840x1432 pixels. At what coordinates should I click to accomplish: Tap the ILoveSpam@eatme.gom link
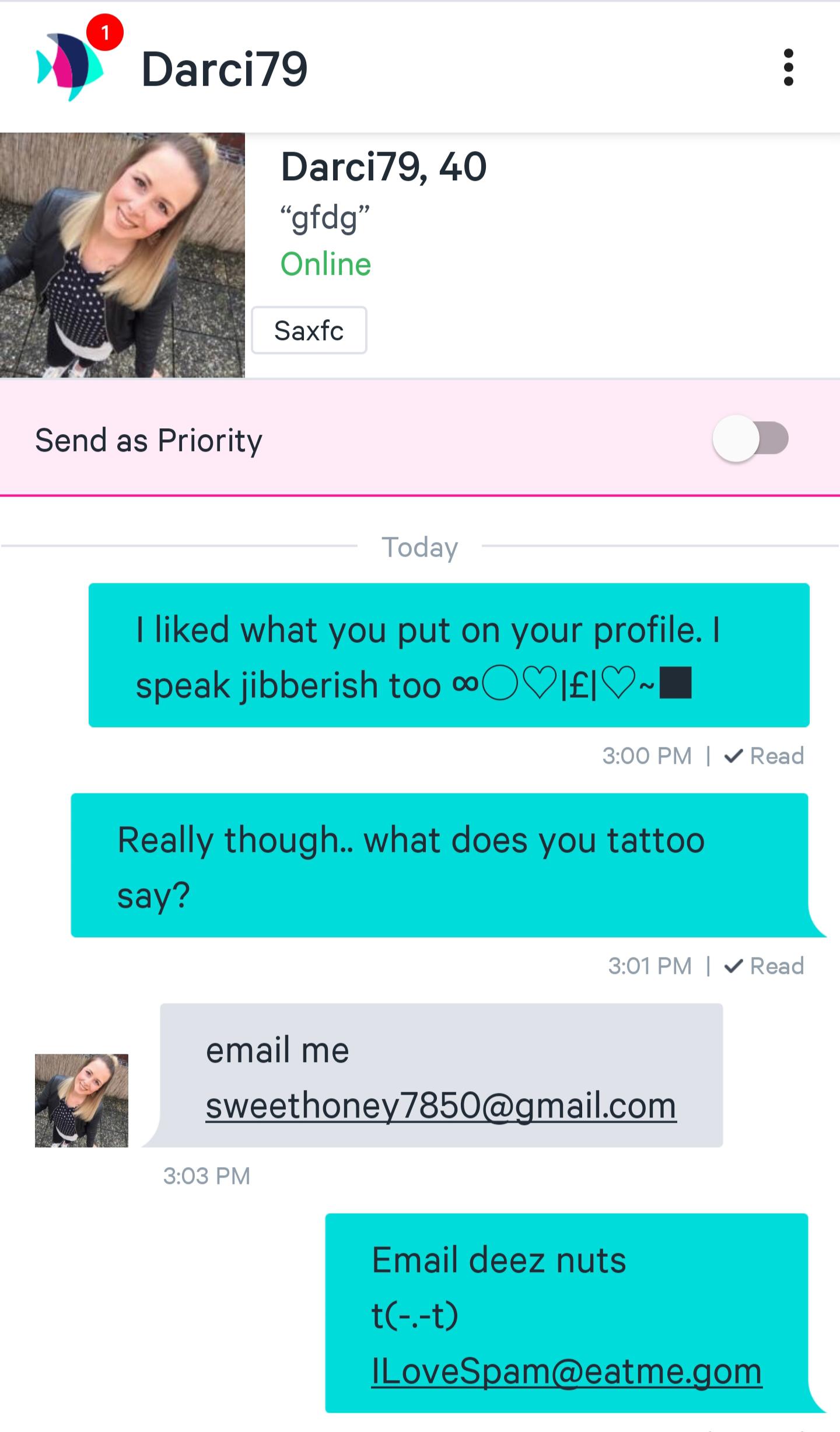coord(566,1371)
